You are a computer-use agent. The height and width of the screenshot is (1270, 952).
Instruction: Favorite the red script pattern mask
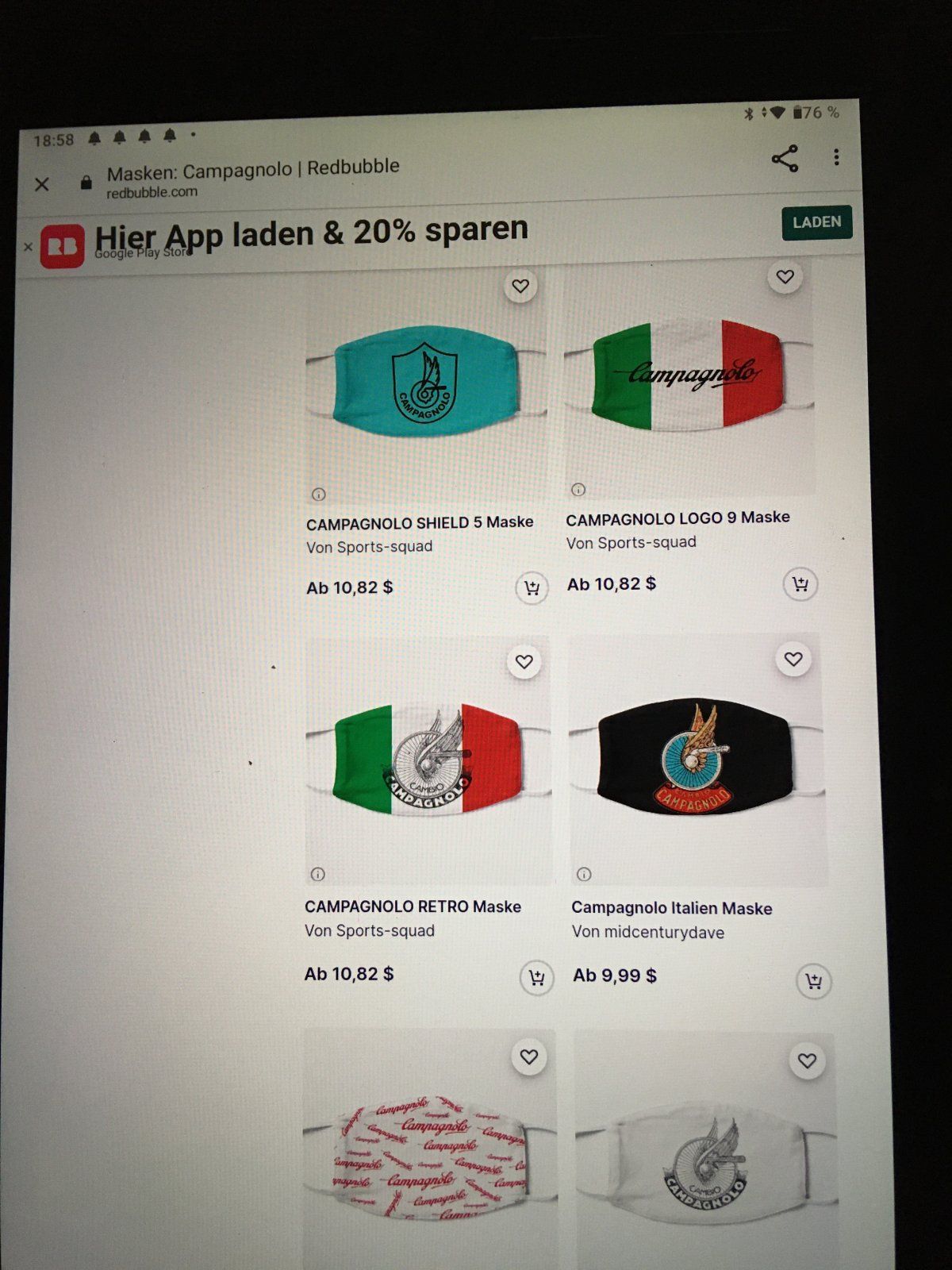point(528,1056)
